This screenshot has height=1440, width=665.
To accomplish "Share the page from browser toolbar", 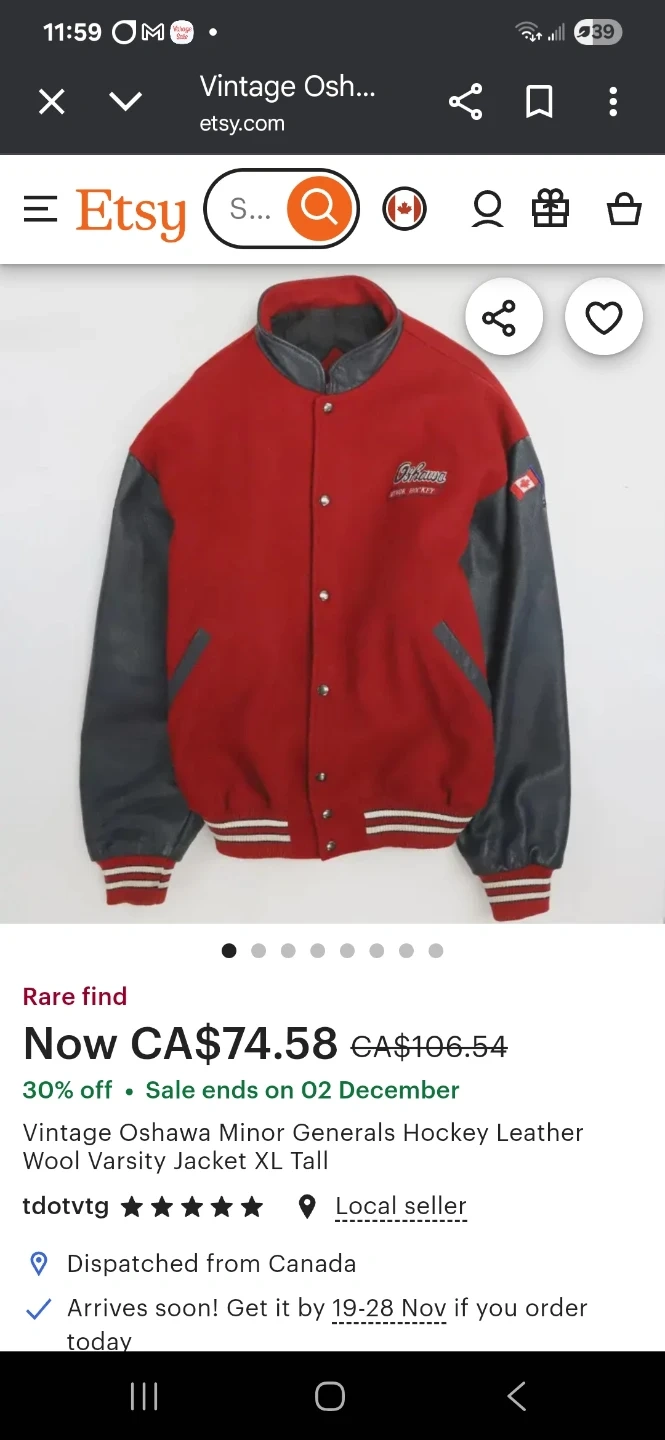I will [x=465, y=102].
